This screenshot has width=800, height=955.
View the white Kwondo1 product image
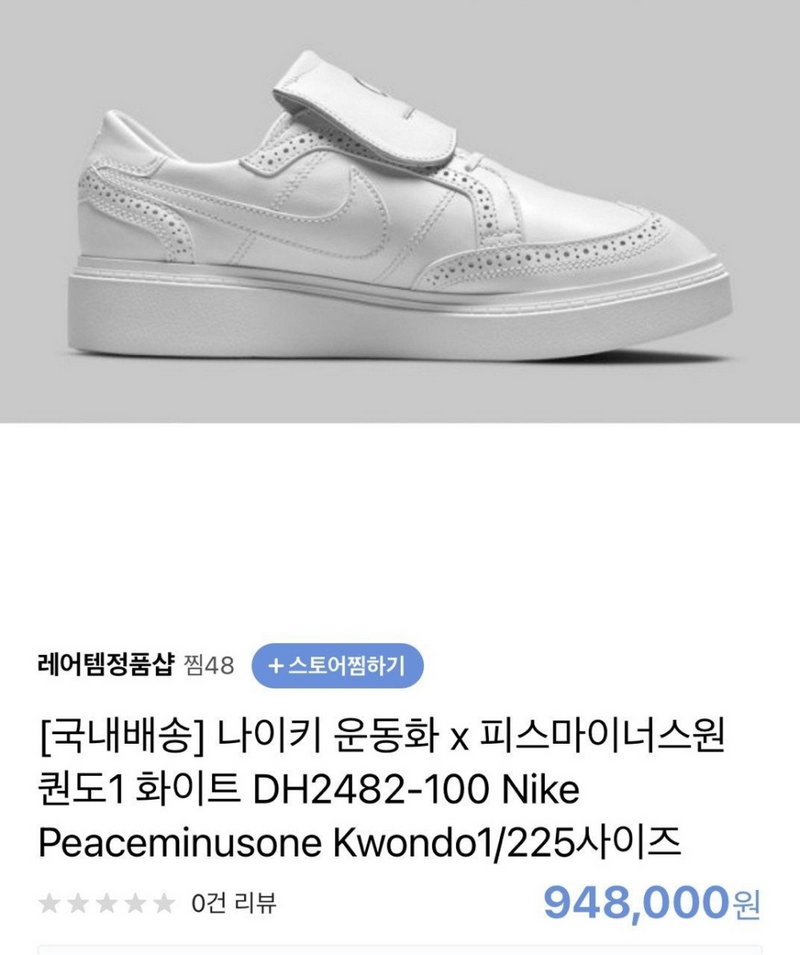tap(400, 210)
